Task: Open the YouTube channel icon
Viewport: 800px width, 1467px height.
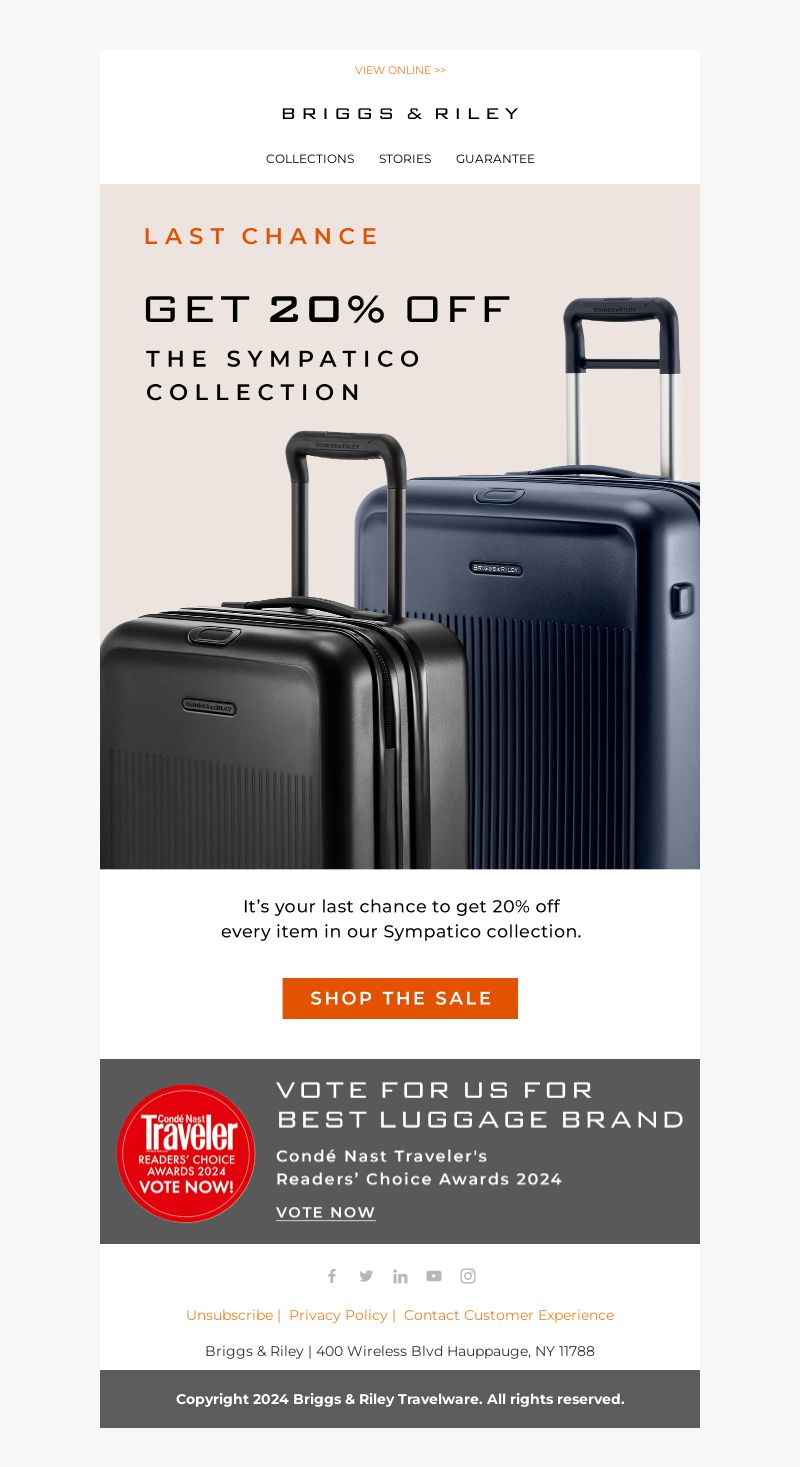Action: 434,1276
